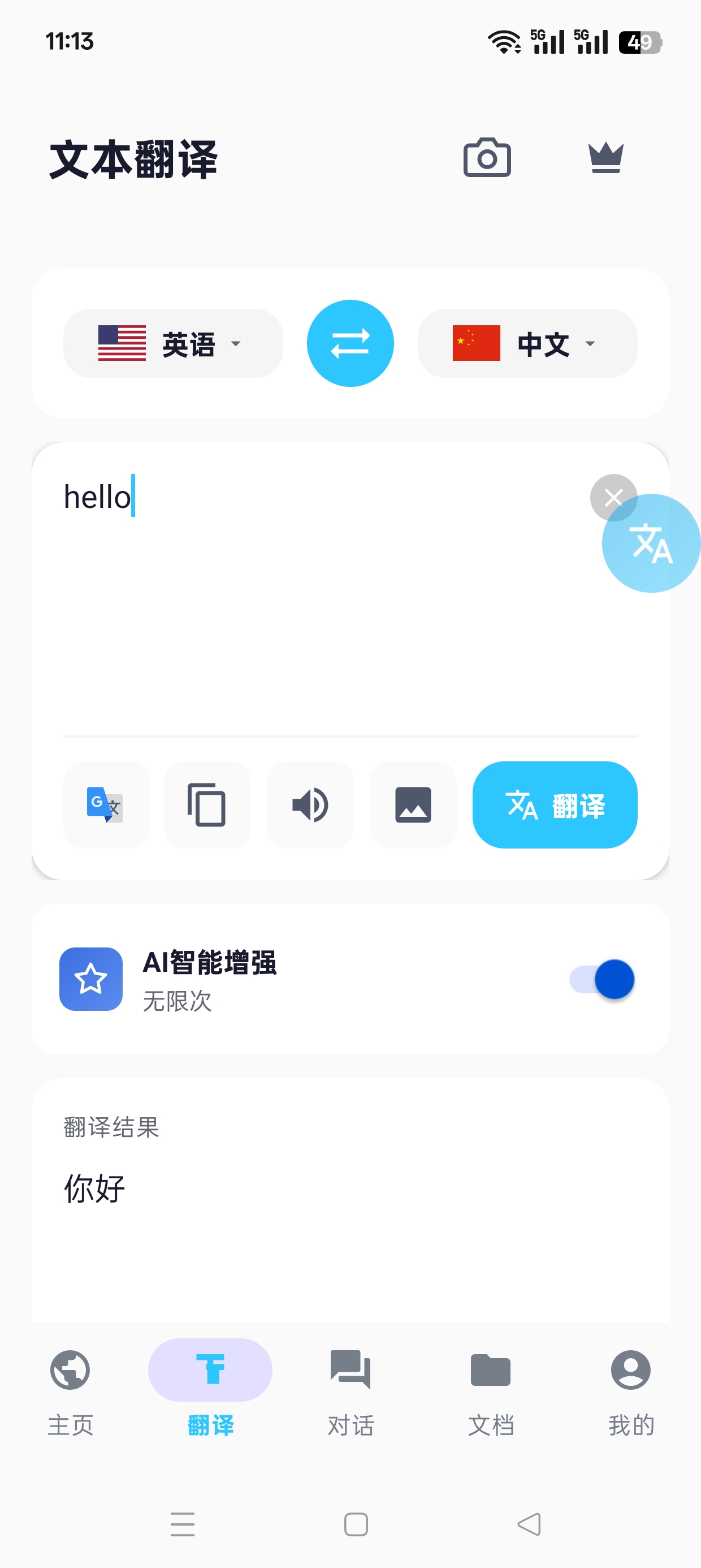The width and height of the screenshot is (701, 1568).
Task: Tap the floating translate bubble
Action: [x=651, y=543]
